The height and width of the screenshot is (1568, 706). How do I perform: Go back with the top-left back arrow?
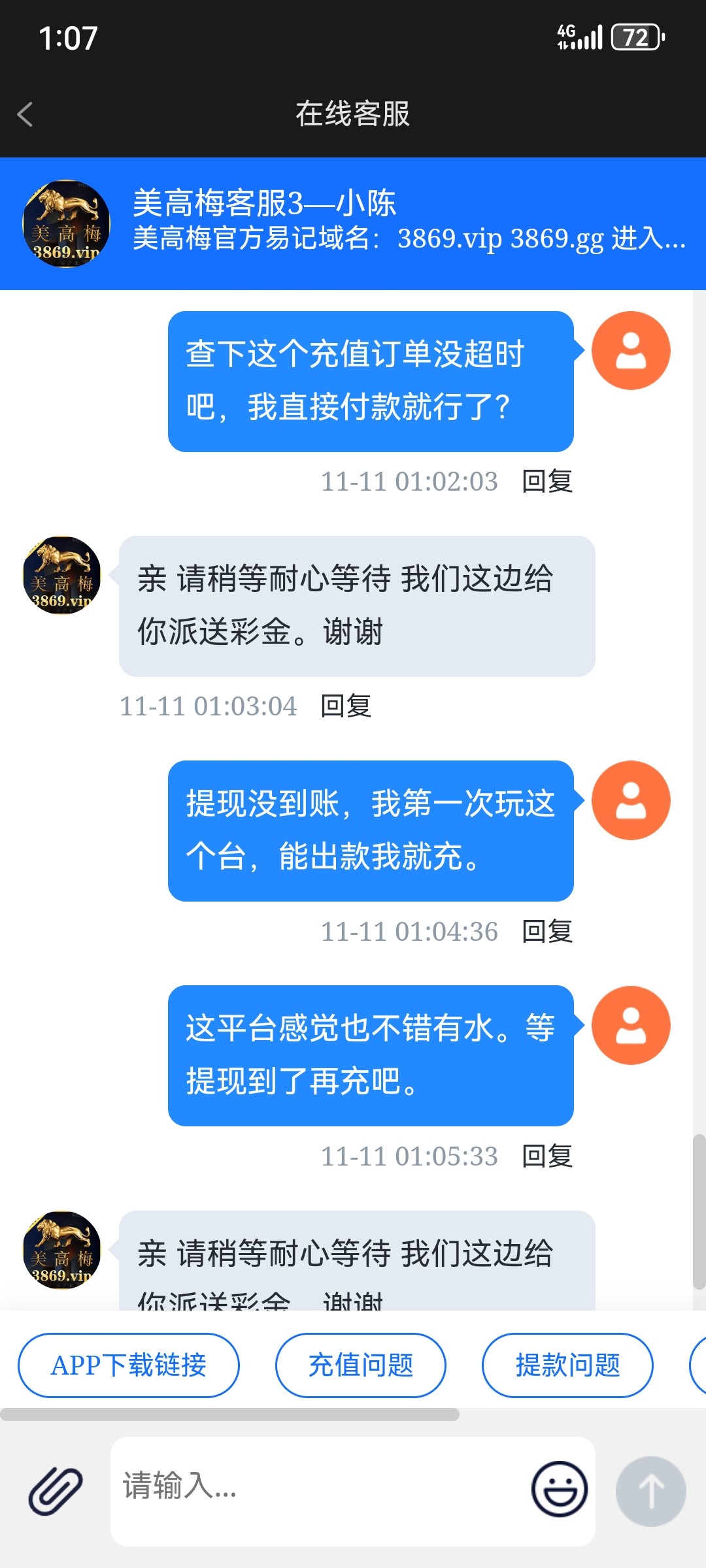pos(24,113)
